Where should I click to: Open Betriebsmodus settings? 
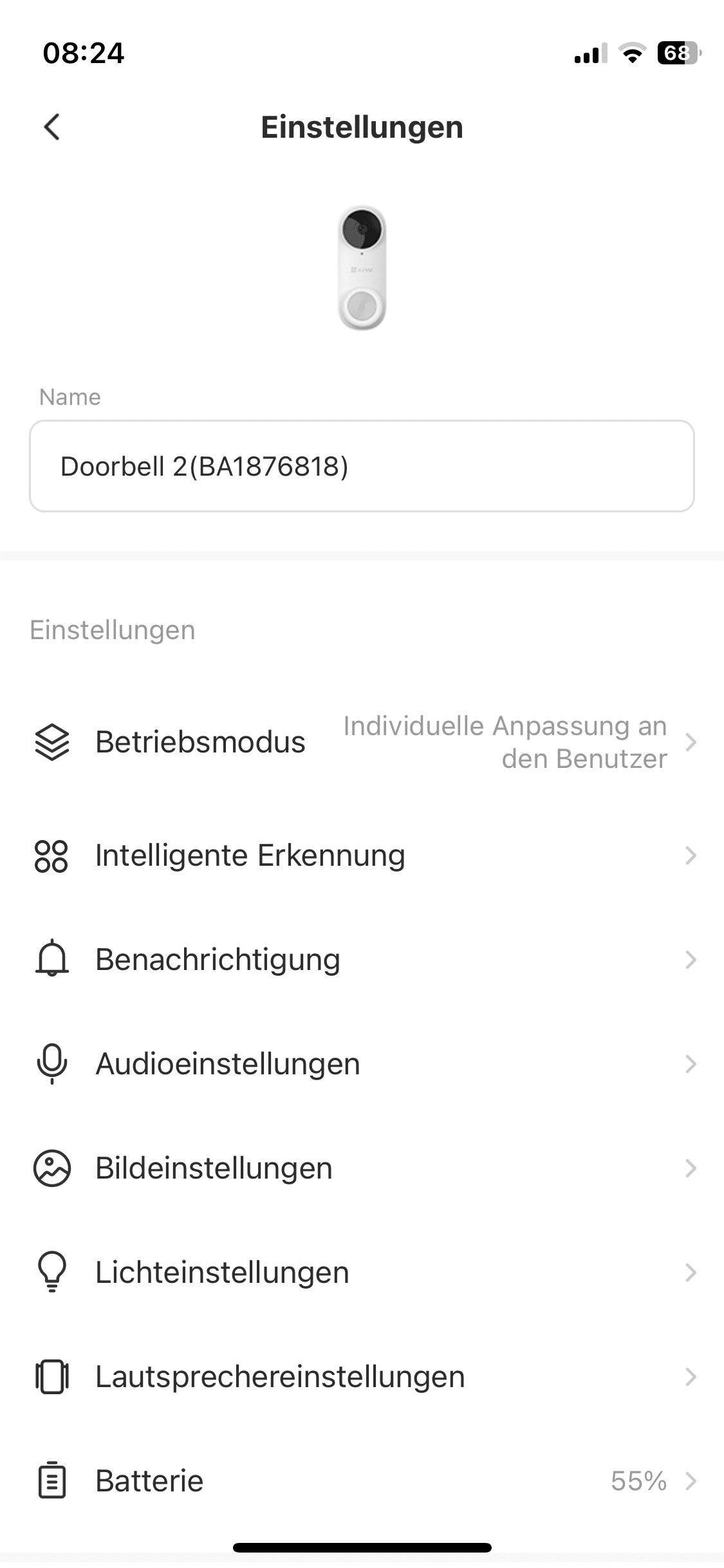click(362, 742)
